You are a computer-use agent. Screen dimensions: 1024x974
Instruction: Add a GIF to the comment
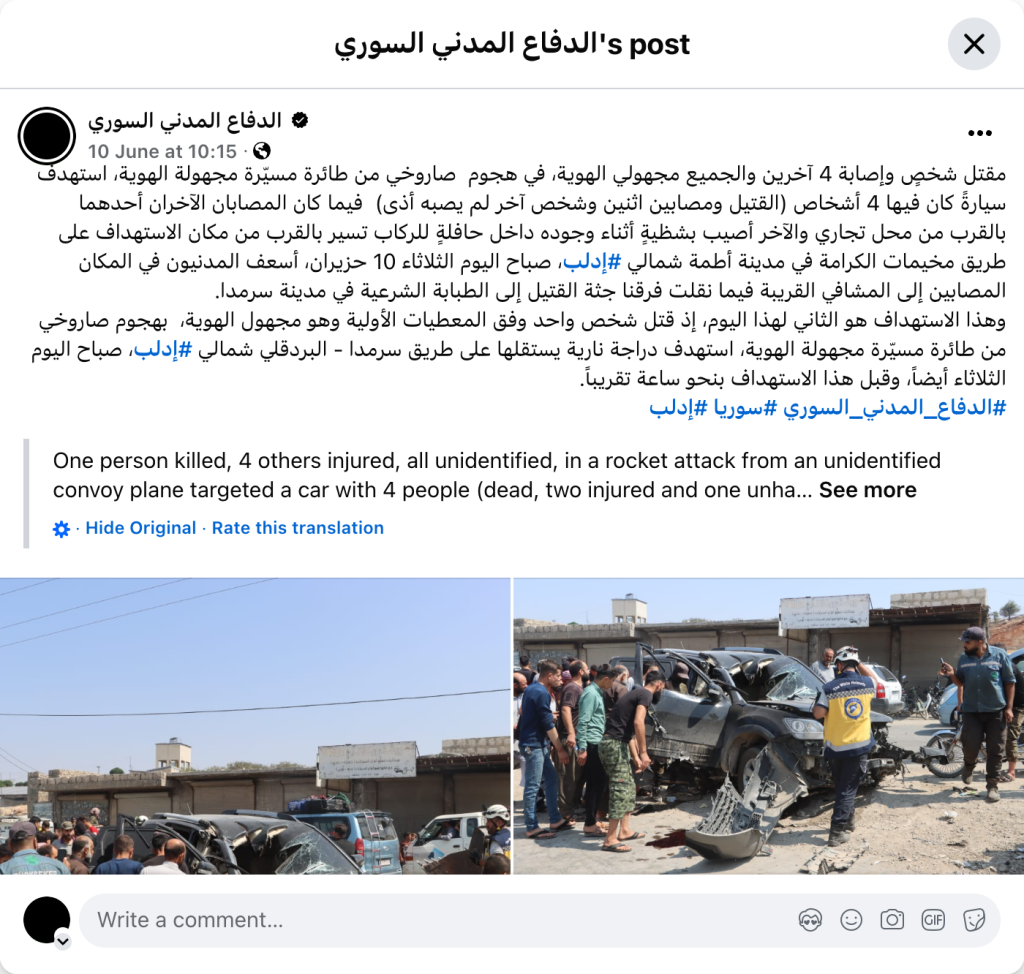(x=933, y=920)
